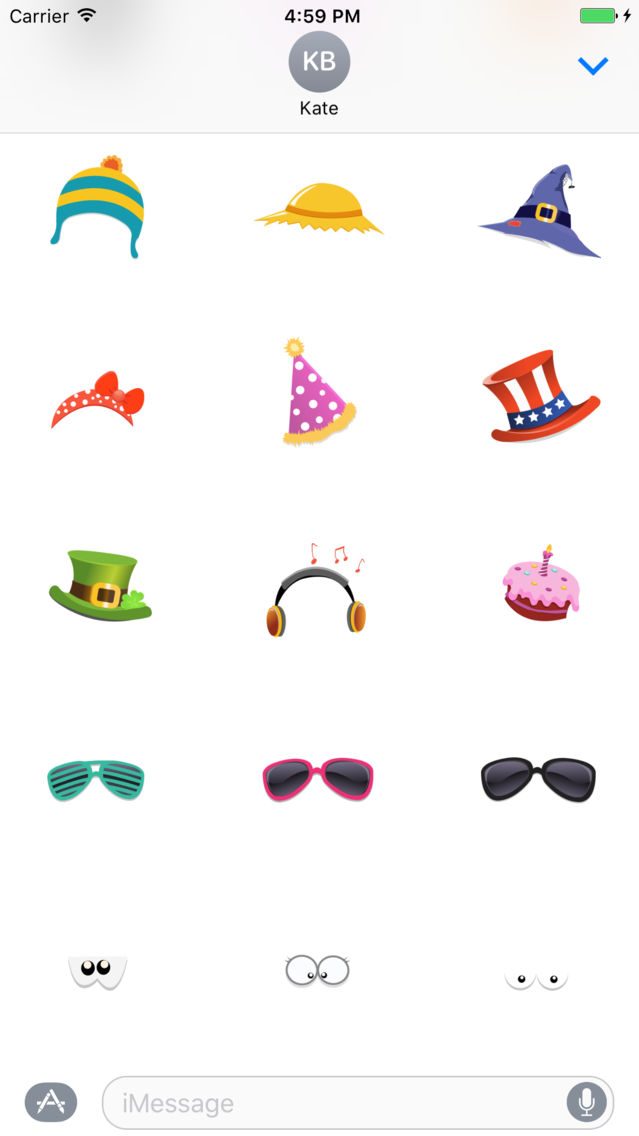Open Kate's contact avatar
639x1136 pixels.
pyautogui.click(x=319, y=62)
